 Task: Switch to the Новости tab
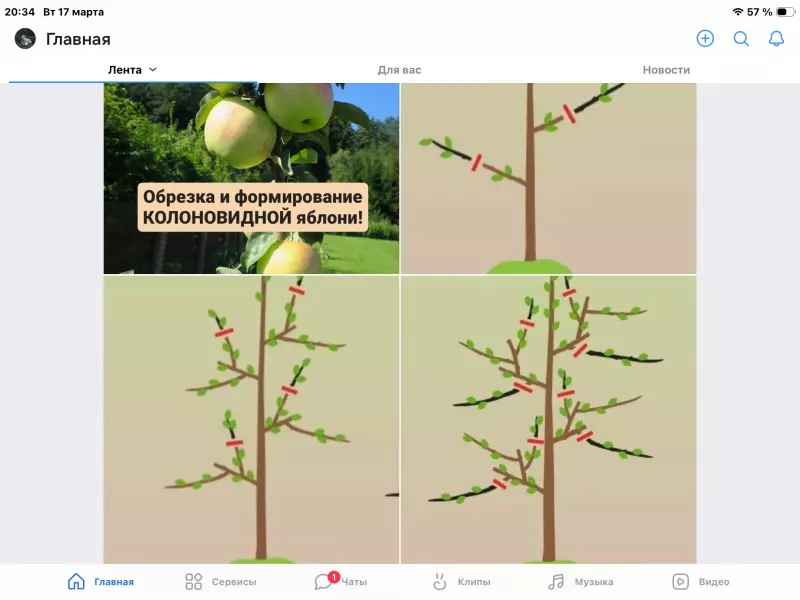[666, 70]
